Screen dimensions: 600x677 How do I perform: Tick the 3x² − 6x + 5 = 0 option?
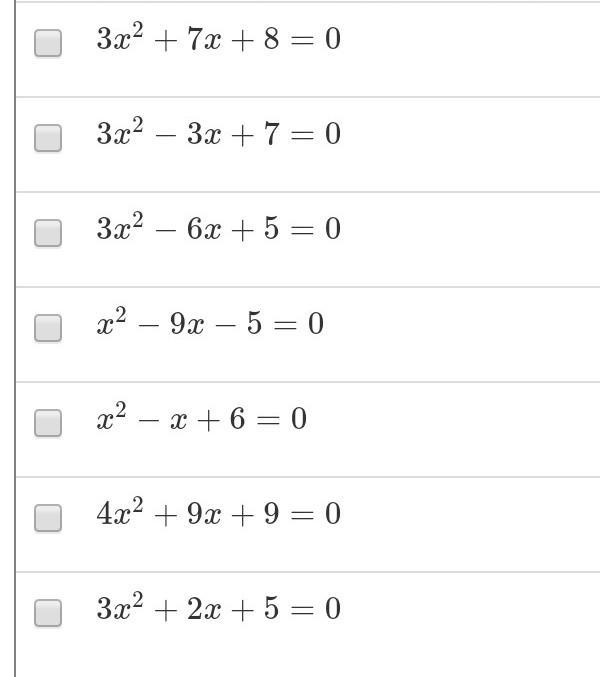(x=48, y=233)
